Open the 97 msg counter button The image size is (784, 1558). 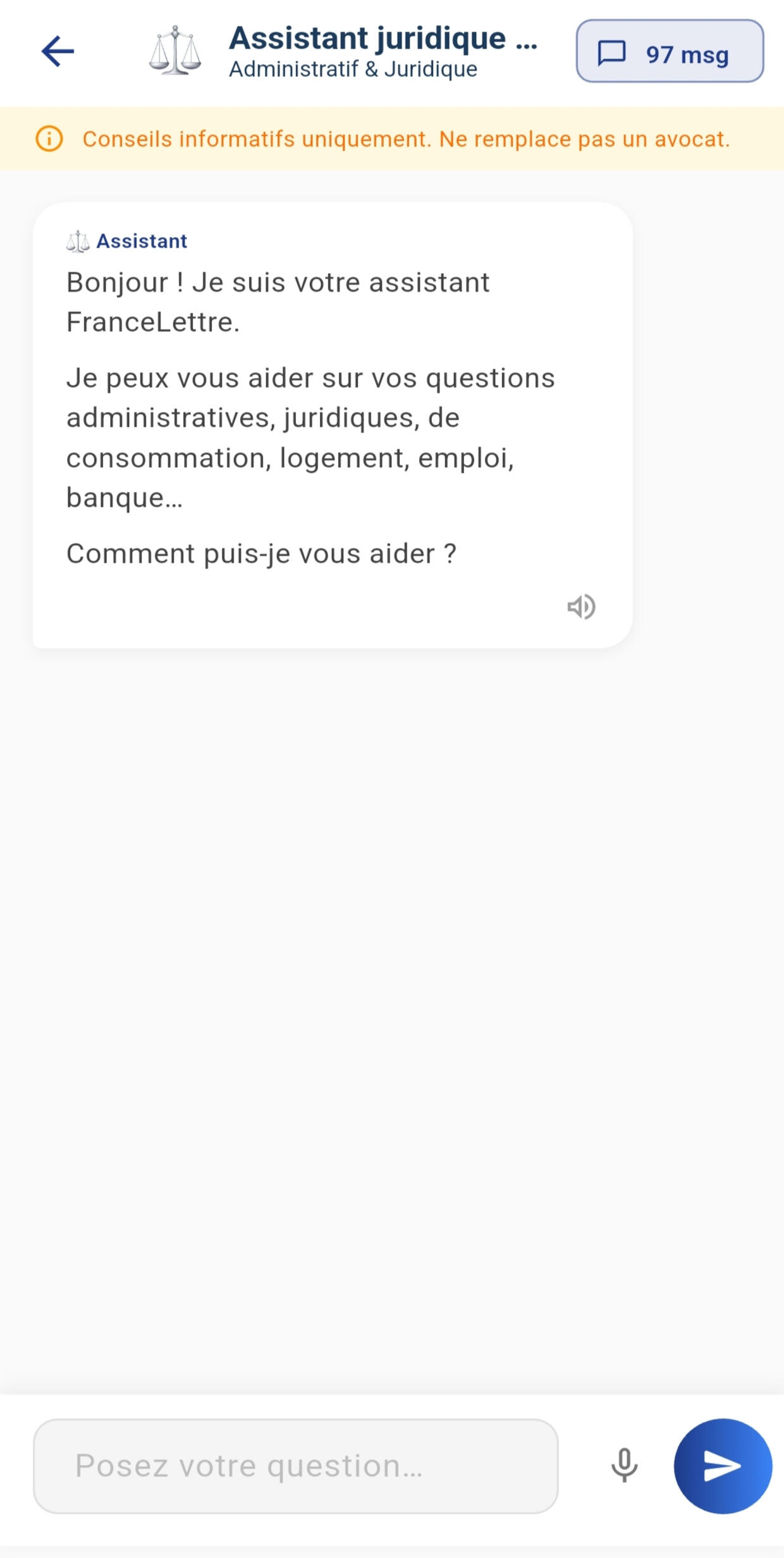coord(670,51)
